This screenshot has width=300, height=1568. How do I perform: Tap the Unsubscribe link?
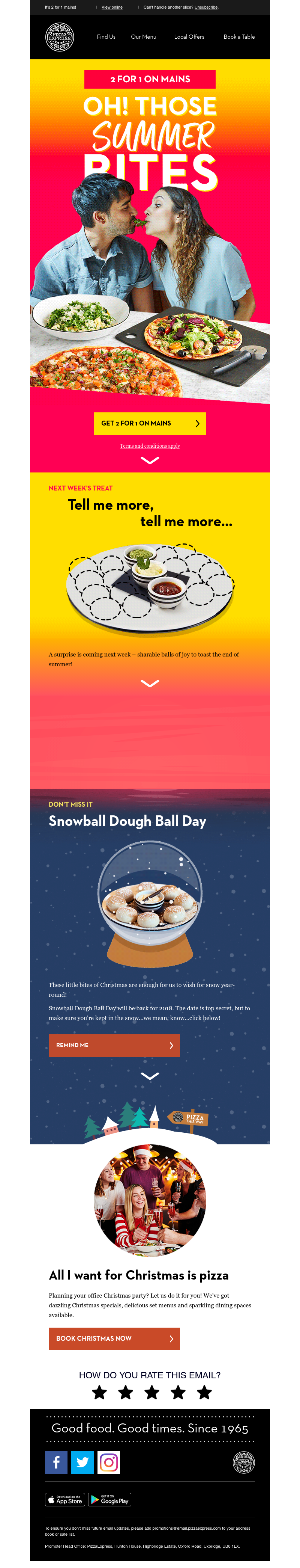(x=206, y=7)
